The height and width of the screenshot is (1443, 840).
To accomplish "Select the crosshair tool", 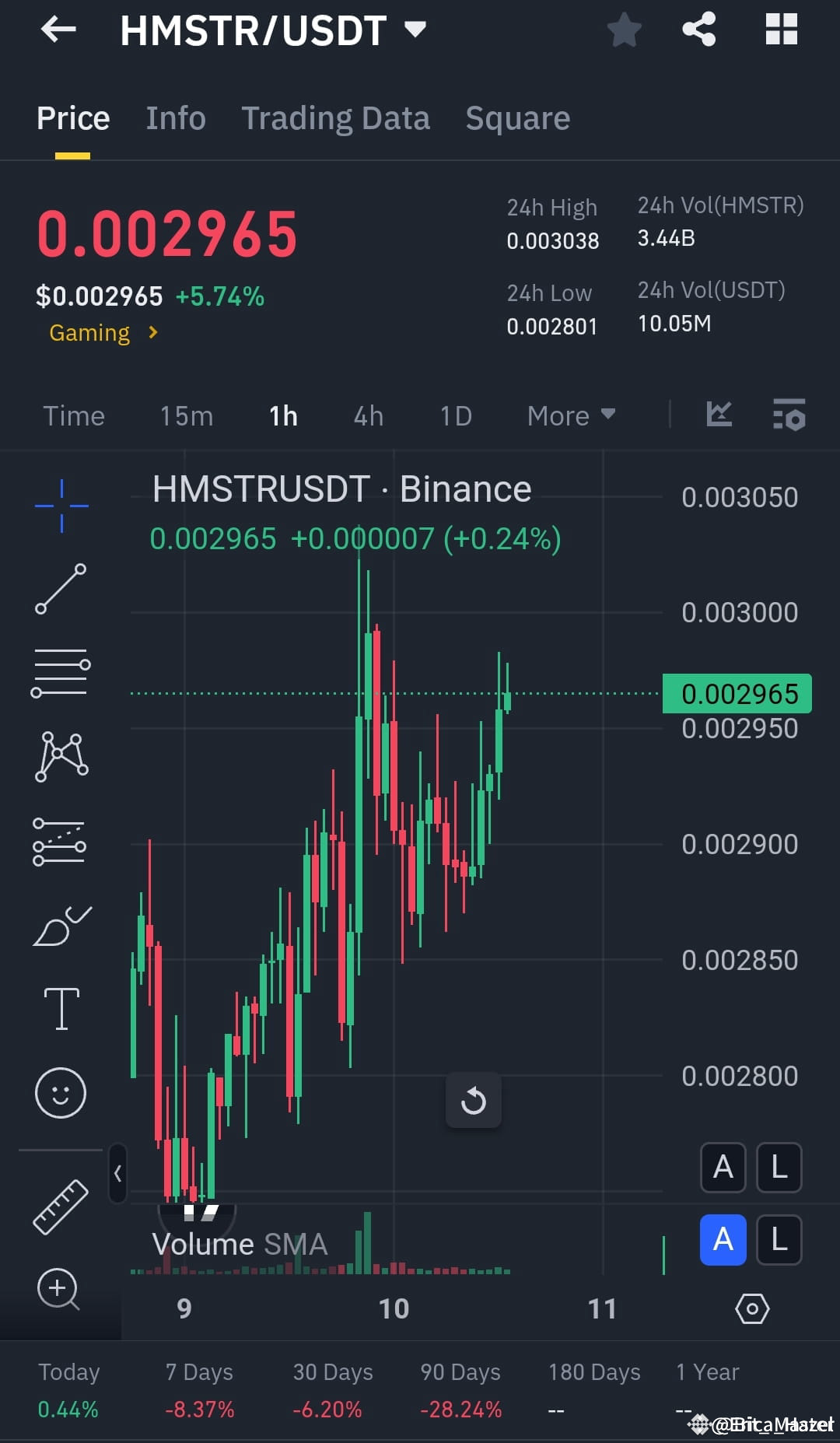I will (x=61, y=506).
